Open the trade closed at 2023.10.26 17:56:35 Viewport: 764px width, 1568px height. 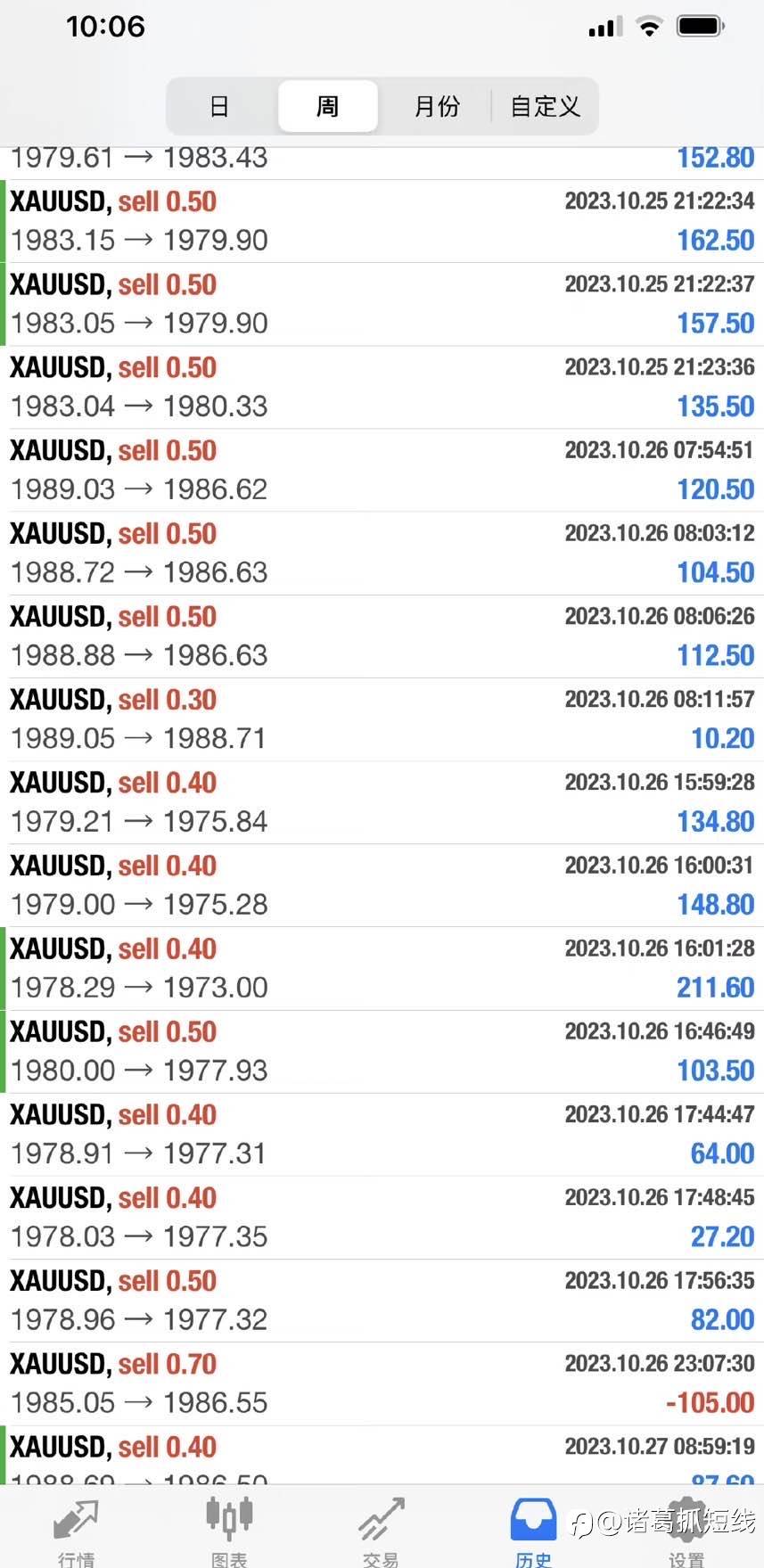point(382,1301)
